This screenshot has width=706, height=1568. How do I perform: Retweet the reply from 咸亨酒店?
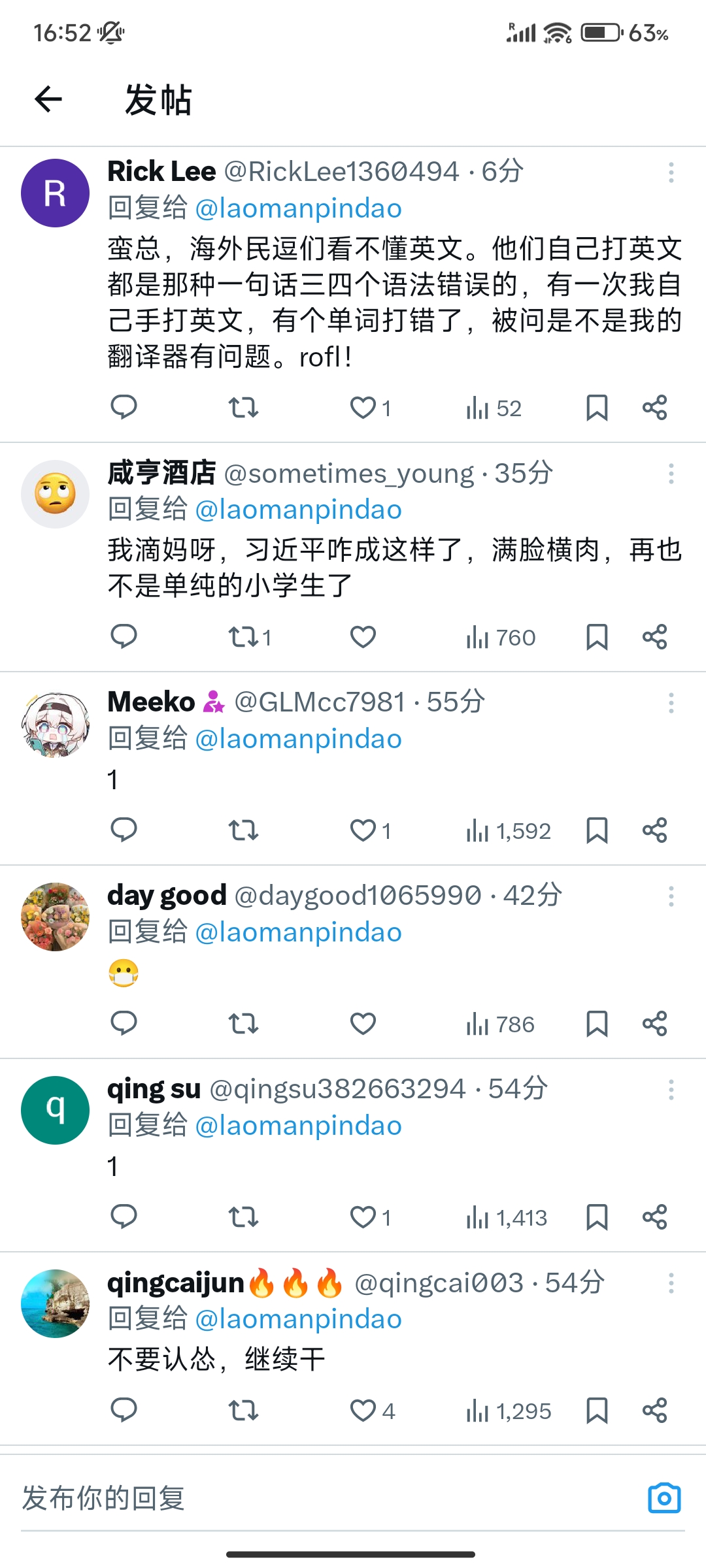pos(250,637)
